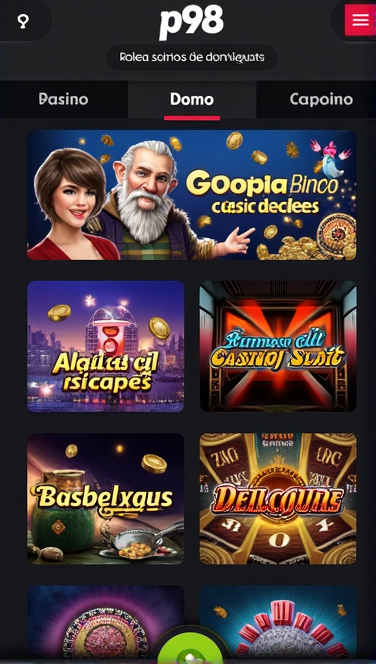Open the red hamburger menu

pyautogui.click(x=360, y=20)
